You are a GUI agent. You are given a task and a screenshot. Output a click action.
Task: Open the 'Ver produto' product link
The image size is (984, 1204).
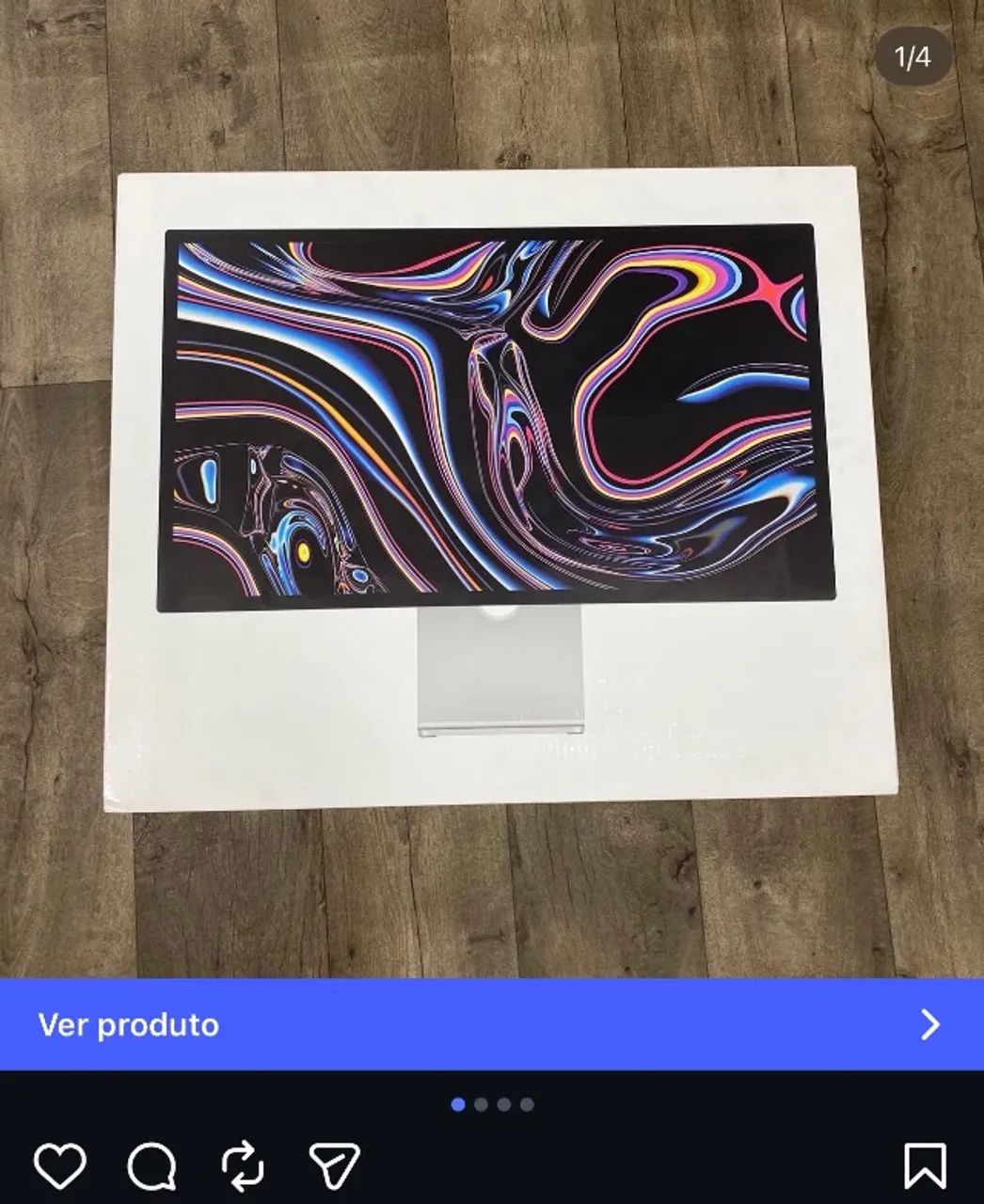[130, 1025]
